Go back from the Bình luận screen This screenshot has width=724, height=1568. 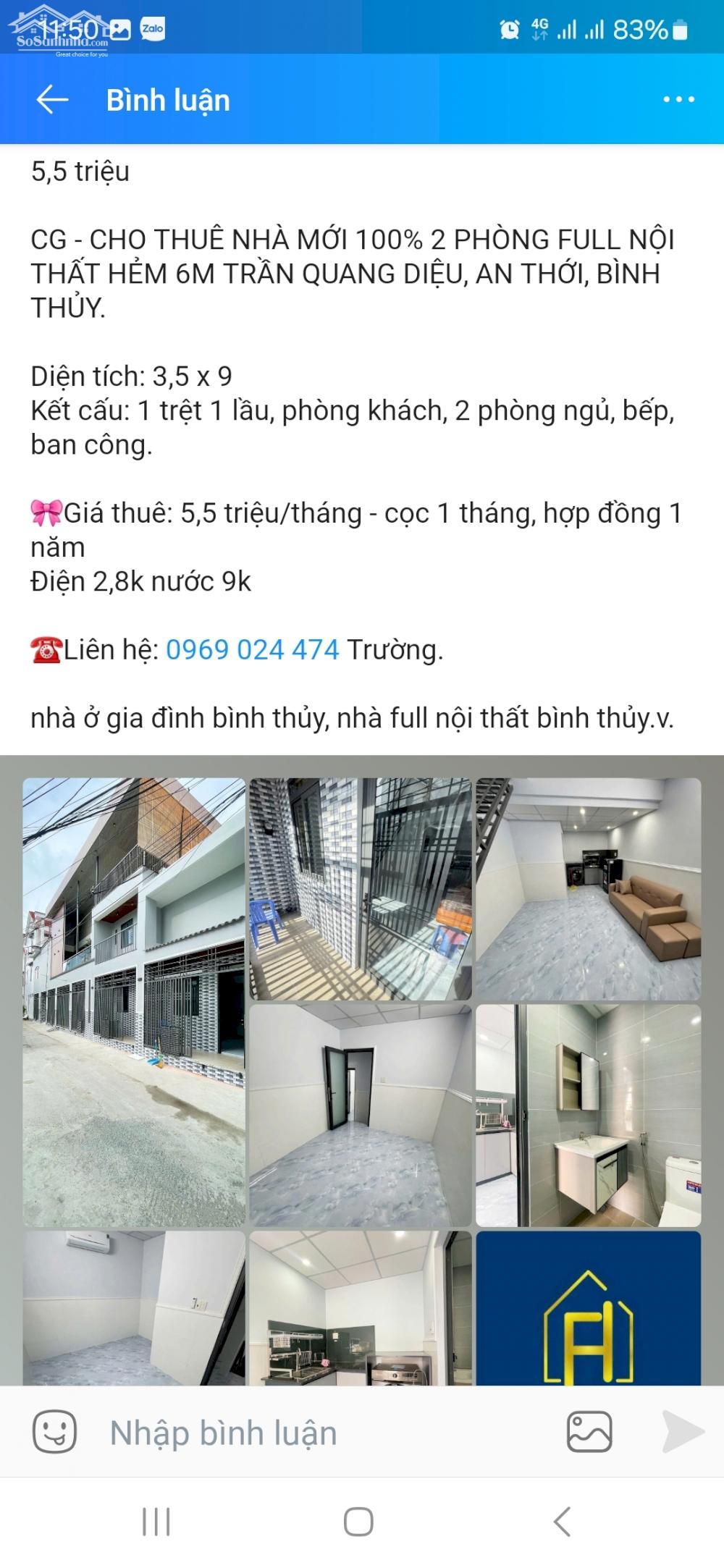pos(52,100)
